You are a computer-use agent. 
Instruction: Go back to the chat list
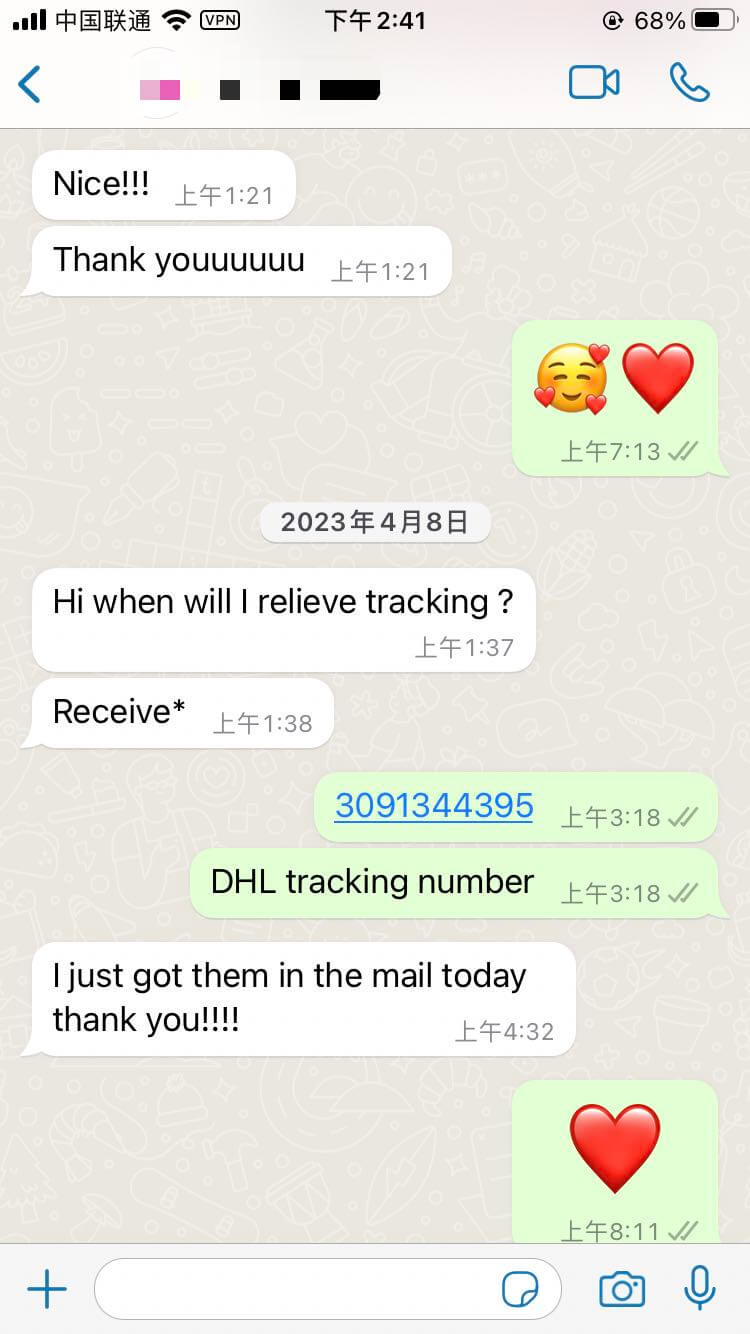click(x=30, y=84)
